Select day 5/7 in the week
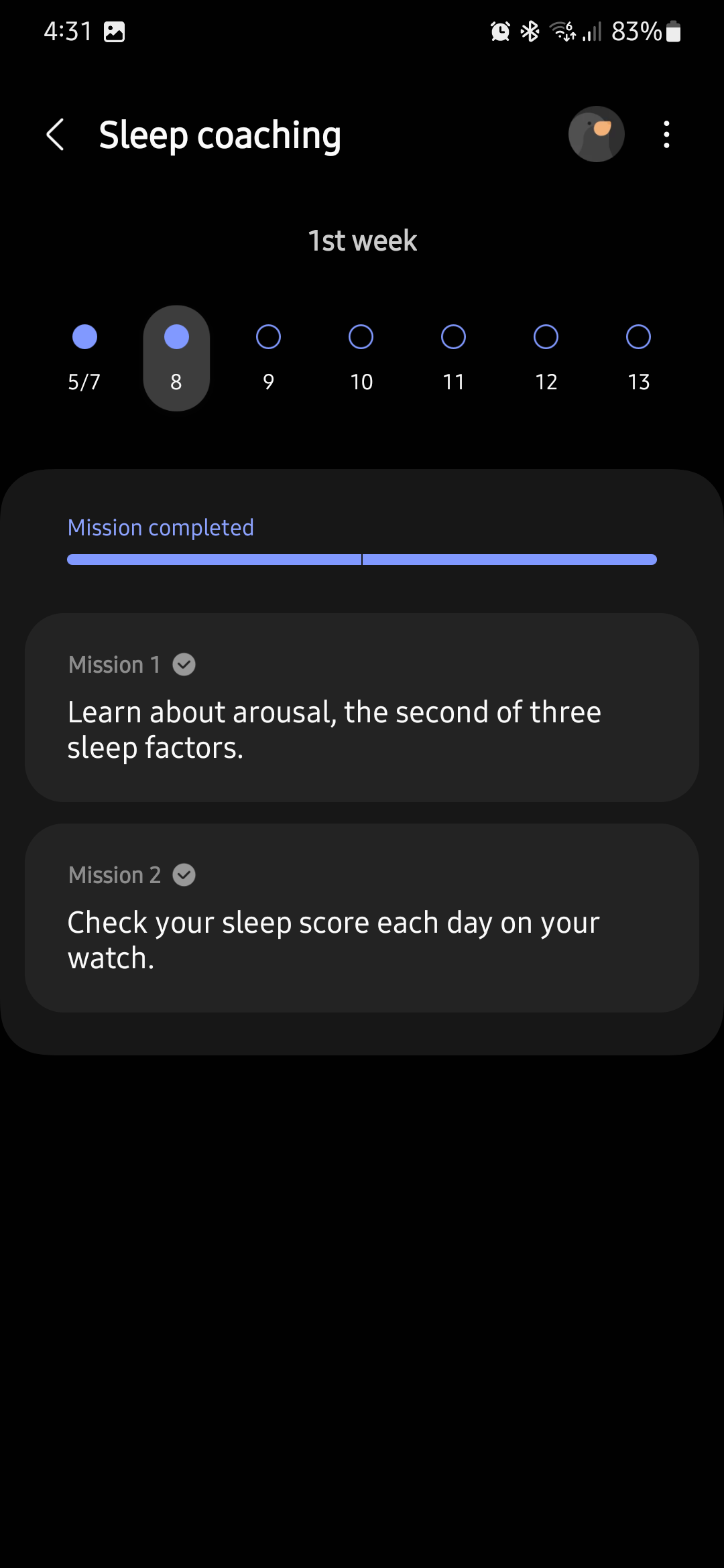This screenshot has height=1568, width=724. pos(84,358)
